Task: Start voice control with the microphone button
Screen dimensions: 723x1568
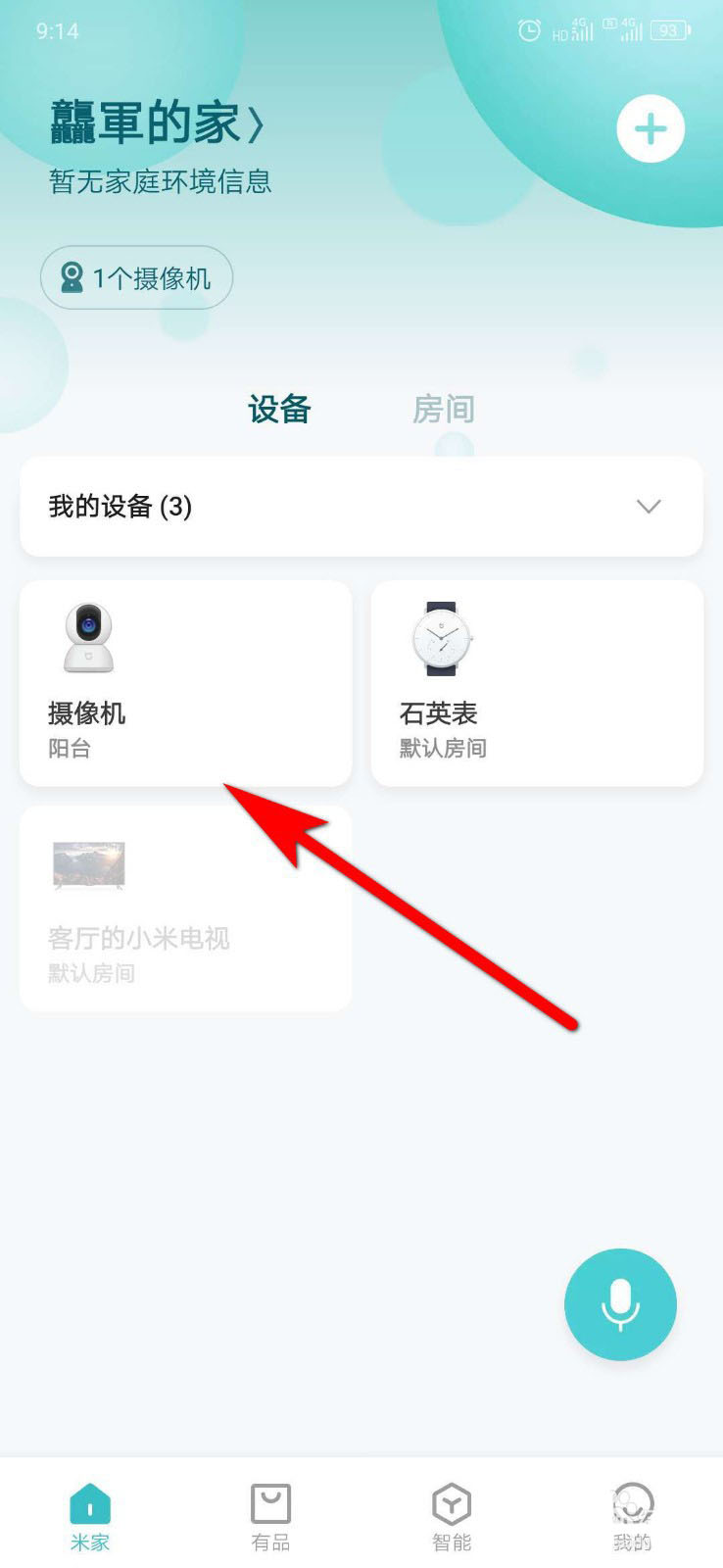Action: 620,1304
